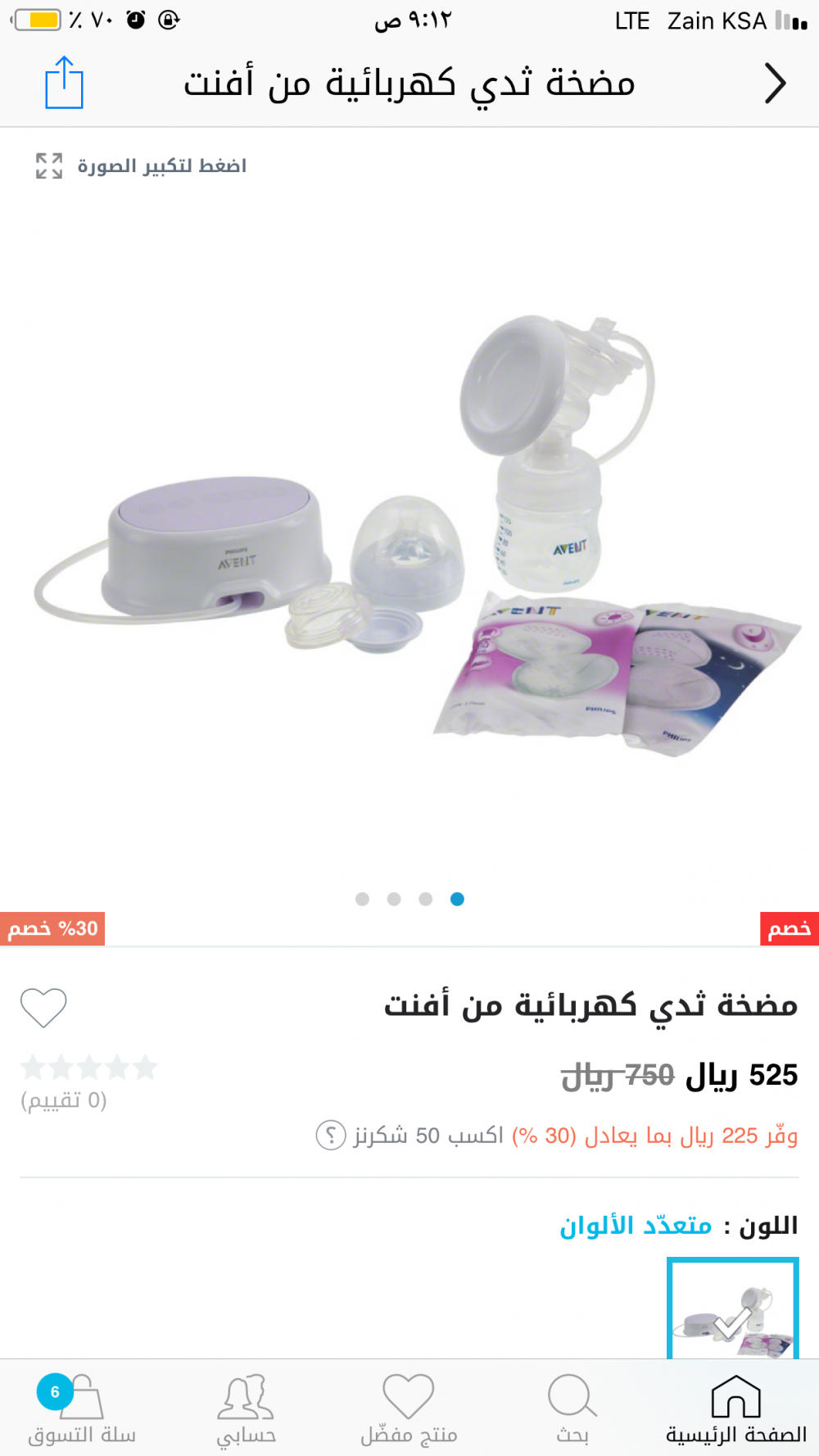This screenshot has width=819, height=1456.
Task: Open the Shukrans info question mark
Action: (331, 1136)
